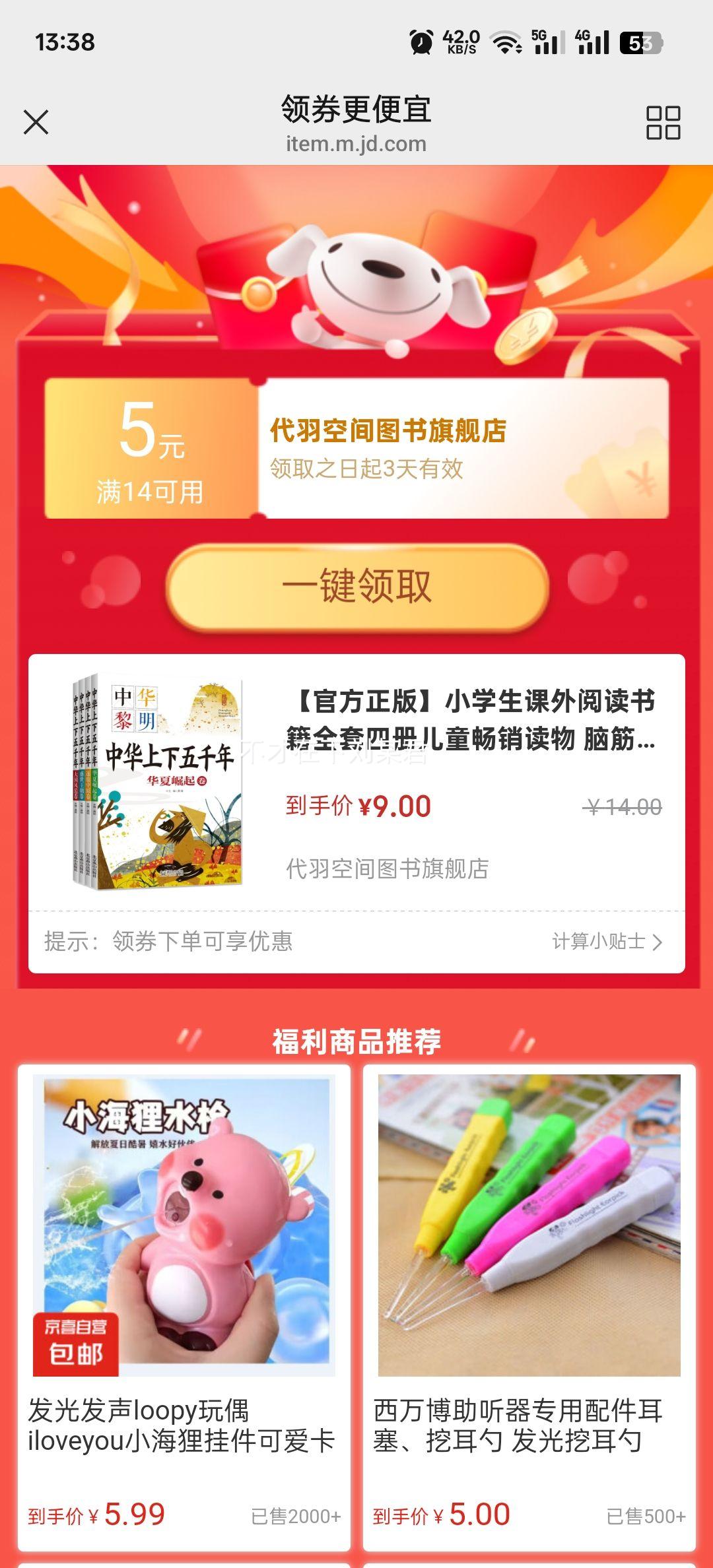713x1568 pixels.
Task: View the 发光发声loopy玩偶 product
Action: point(184,1307)
